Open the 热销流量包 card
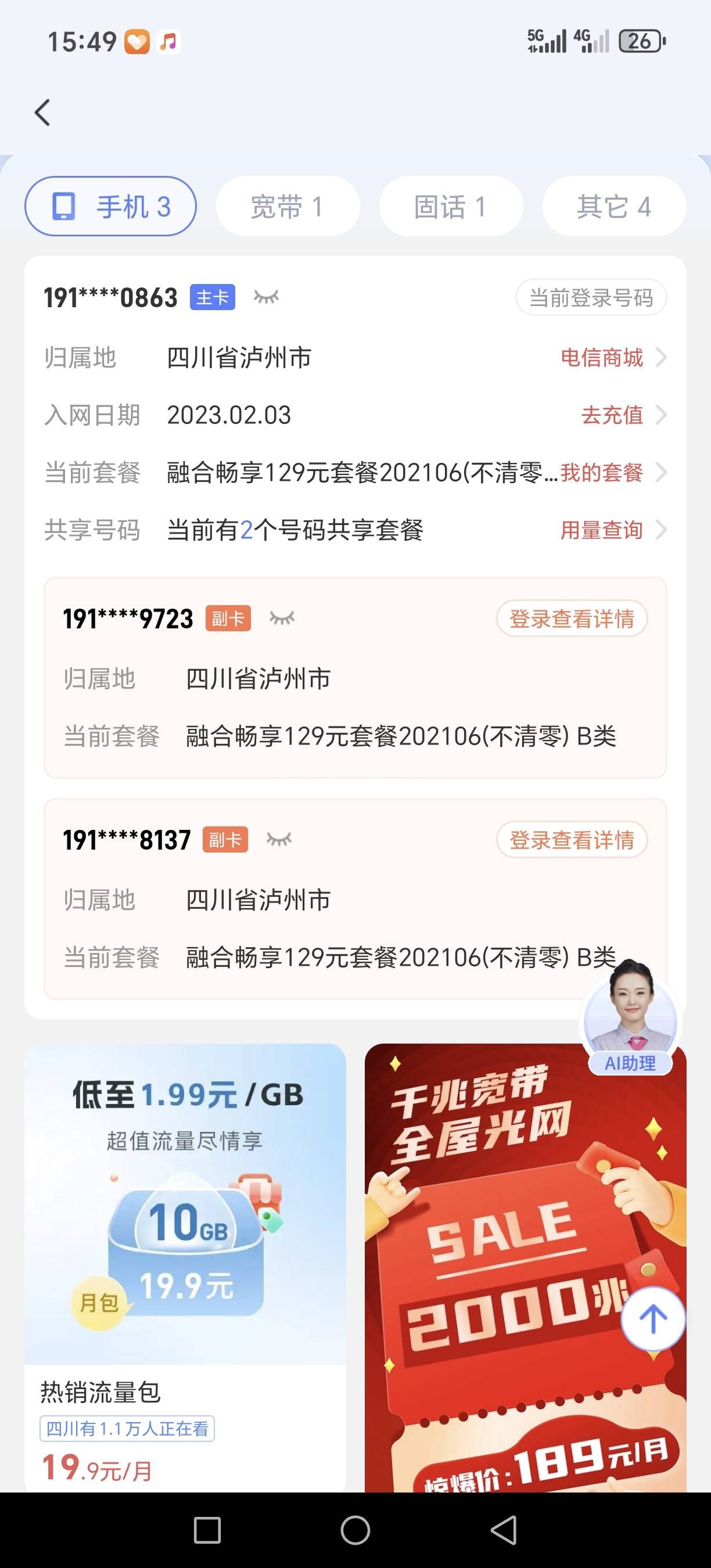 pos(185,1266)
